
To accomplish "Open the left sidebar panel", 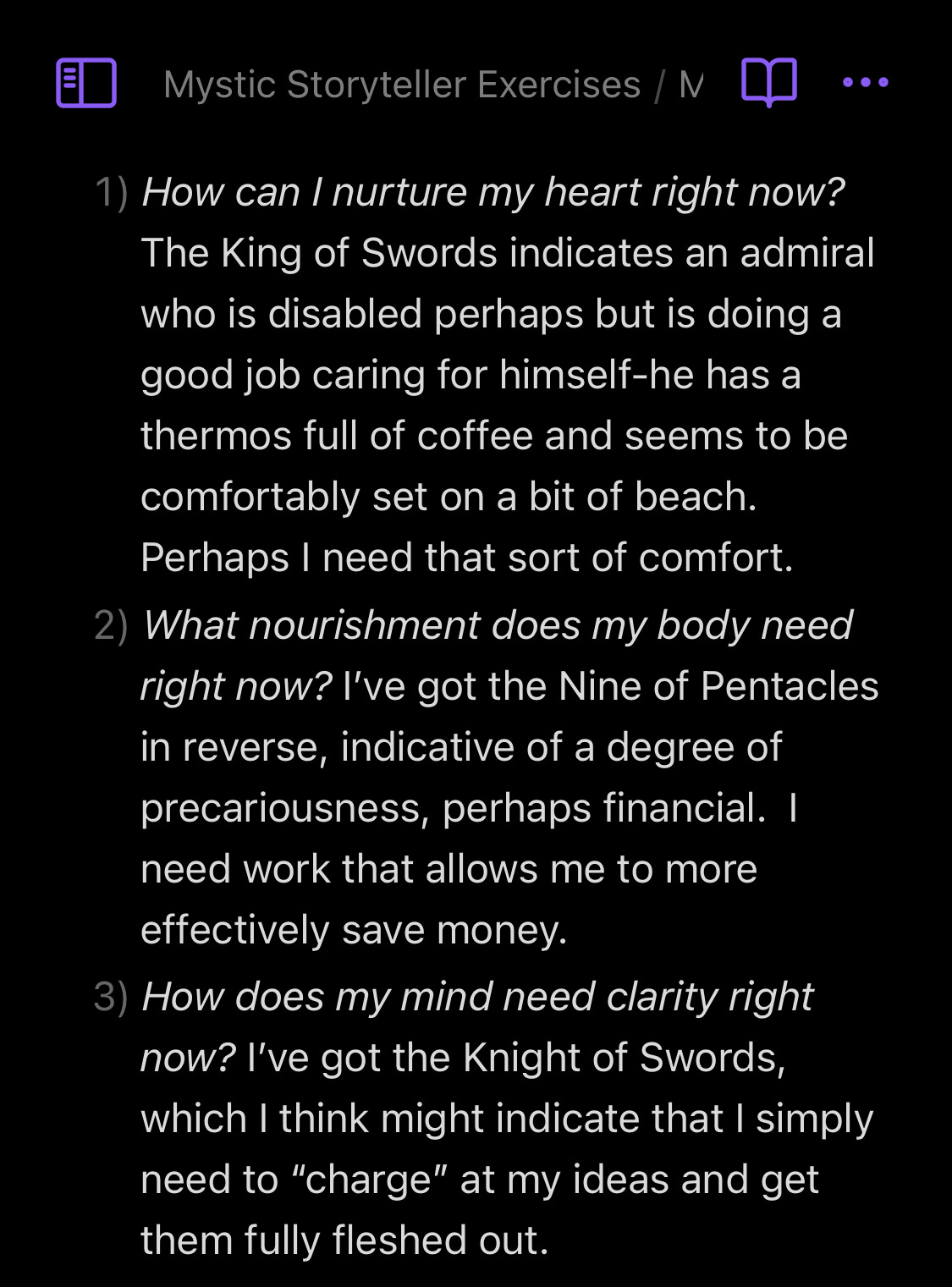I will (86, 83).
